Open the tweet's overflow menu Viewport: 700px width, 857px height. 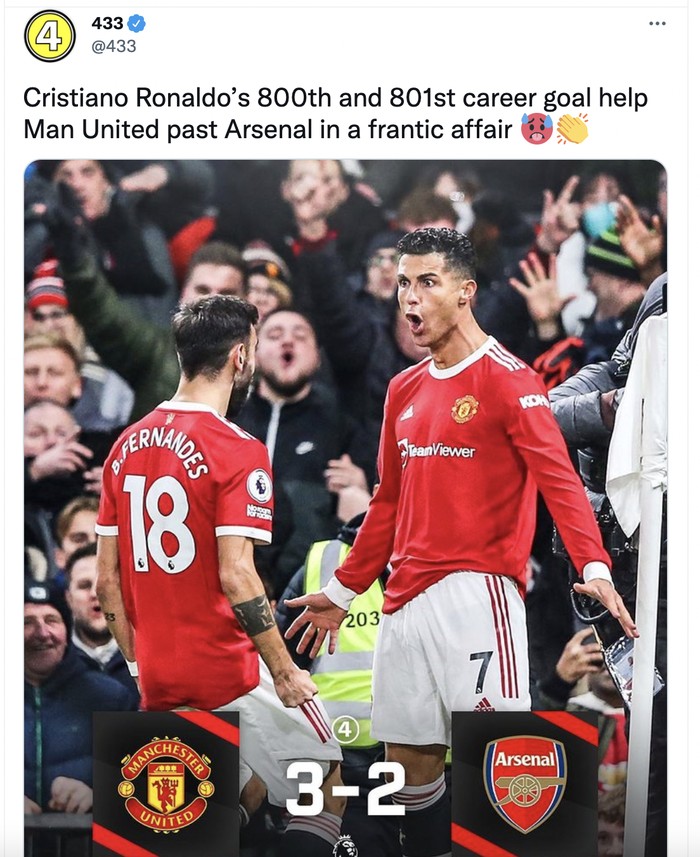pyautogui.click(x=656, y=23)
